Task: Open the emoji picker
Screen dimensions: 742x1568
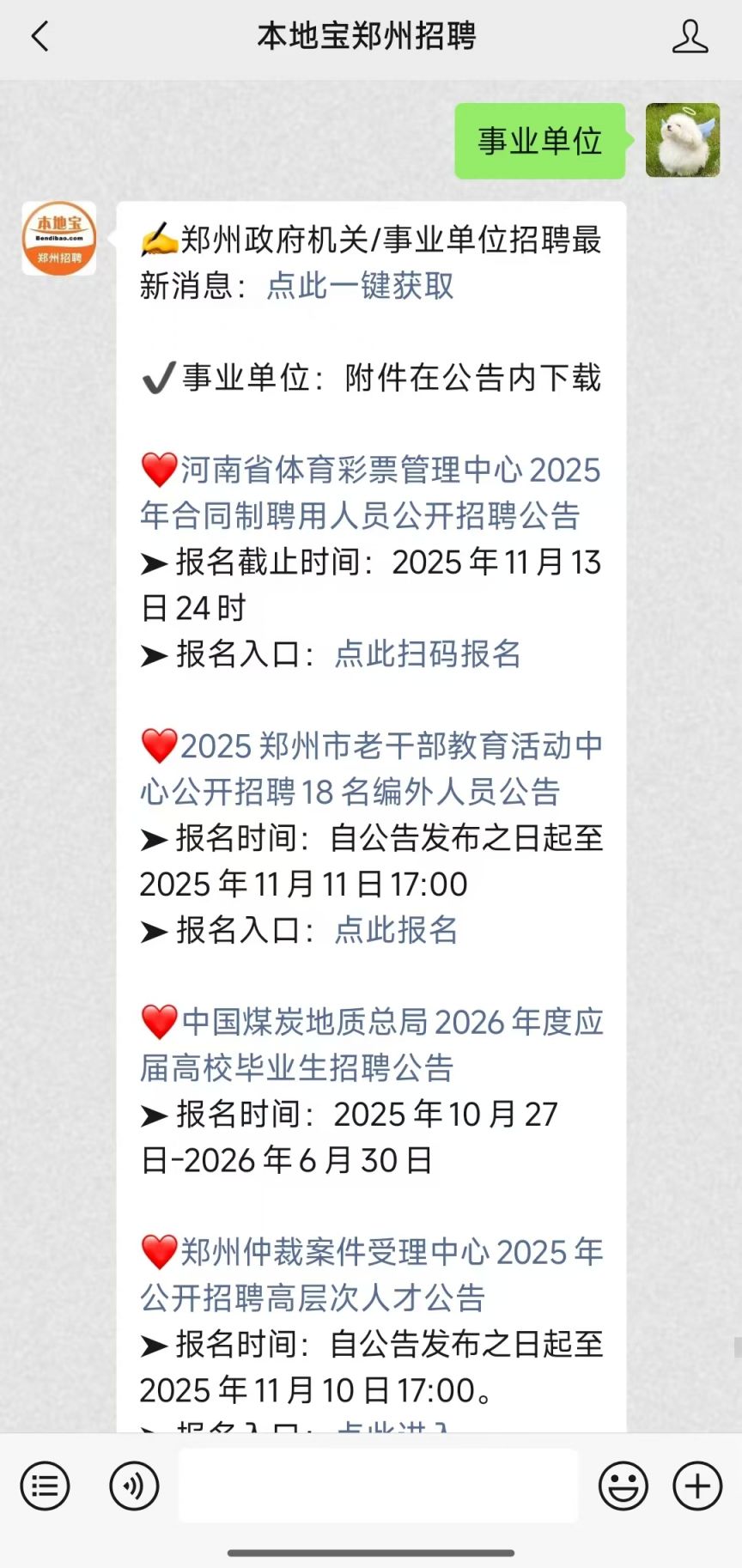Action: 623,1486
